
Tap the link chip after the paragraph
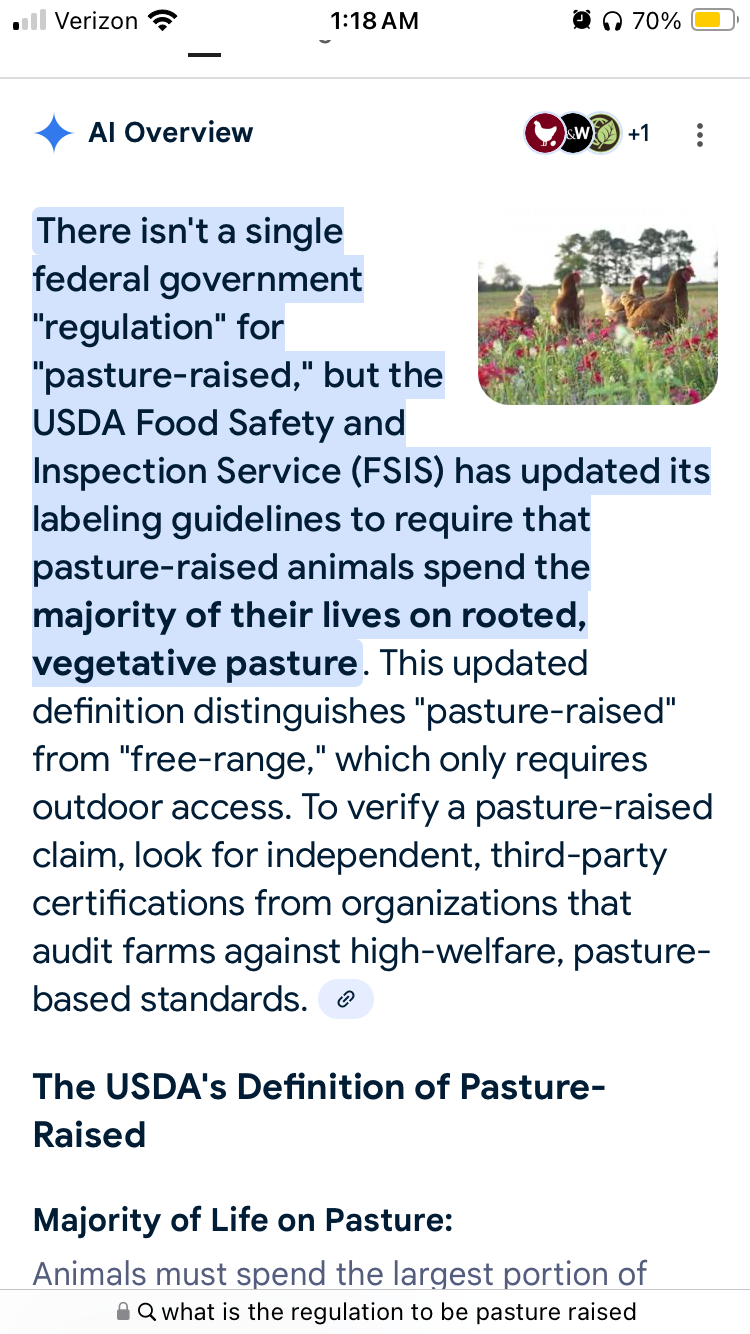tap(345, 999)
